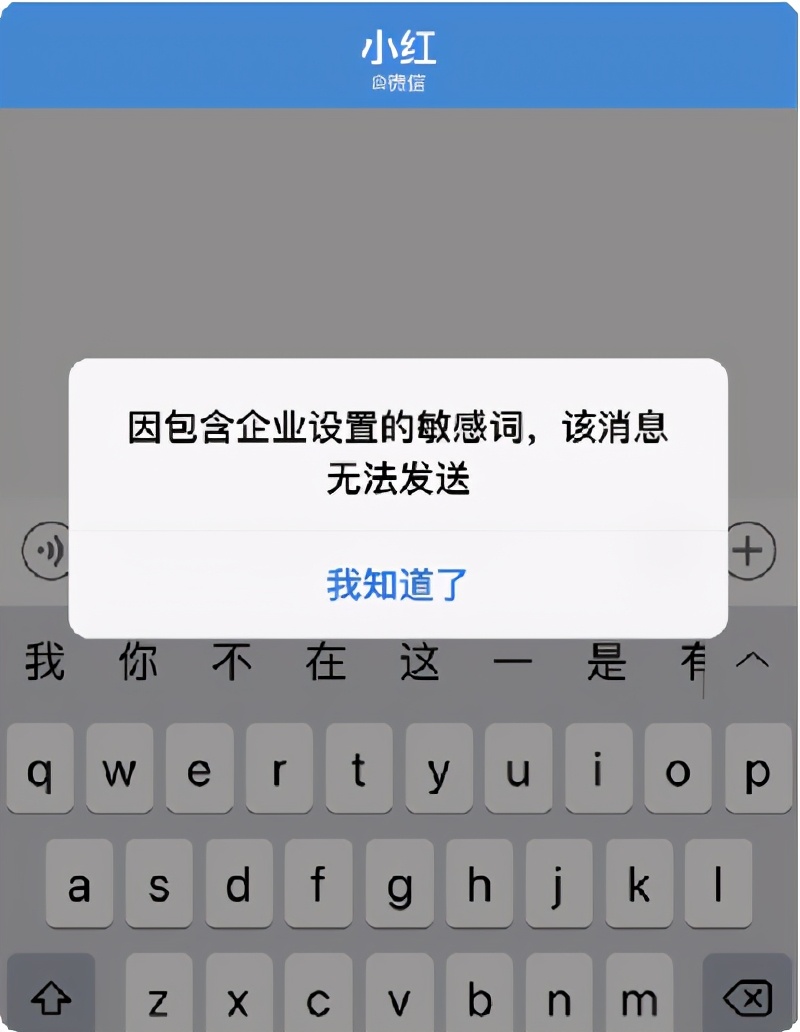Screen dimensions: 800x1032
Task: Pick candidate word 是
Action: coord(607,663)
